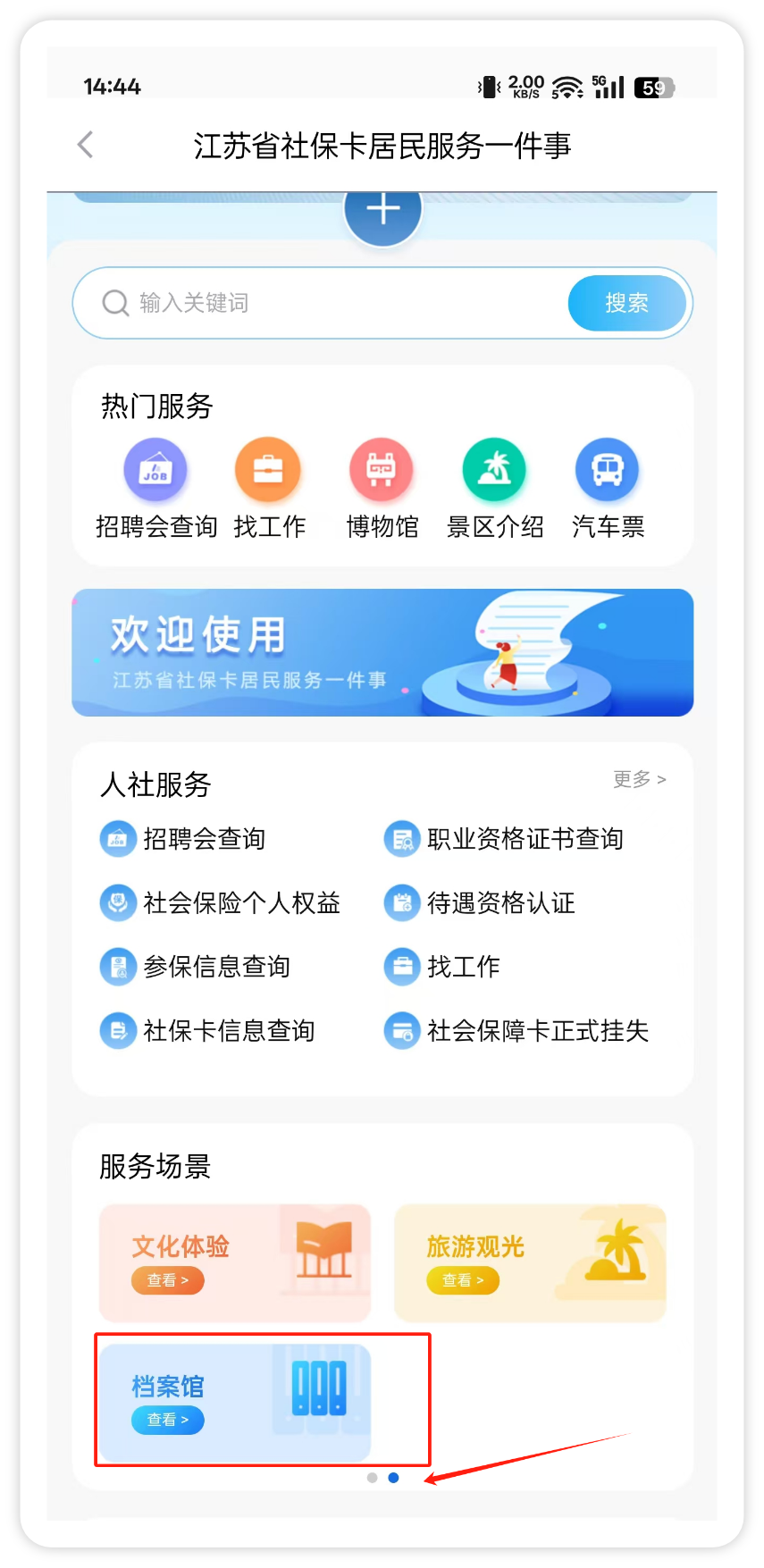The image size is (764, 1568).
Task: Open the 文化体验 scene card
Action: point(235,1262)
